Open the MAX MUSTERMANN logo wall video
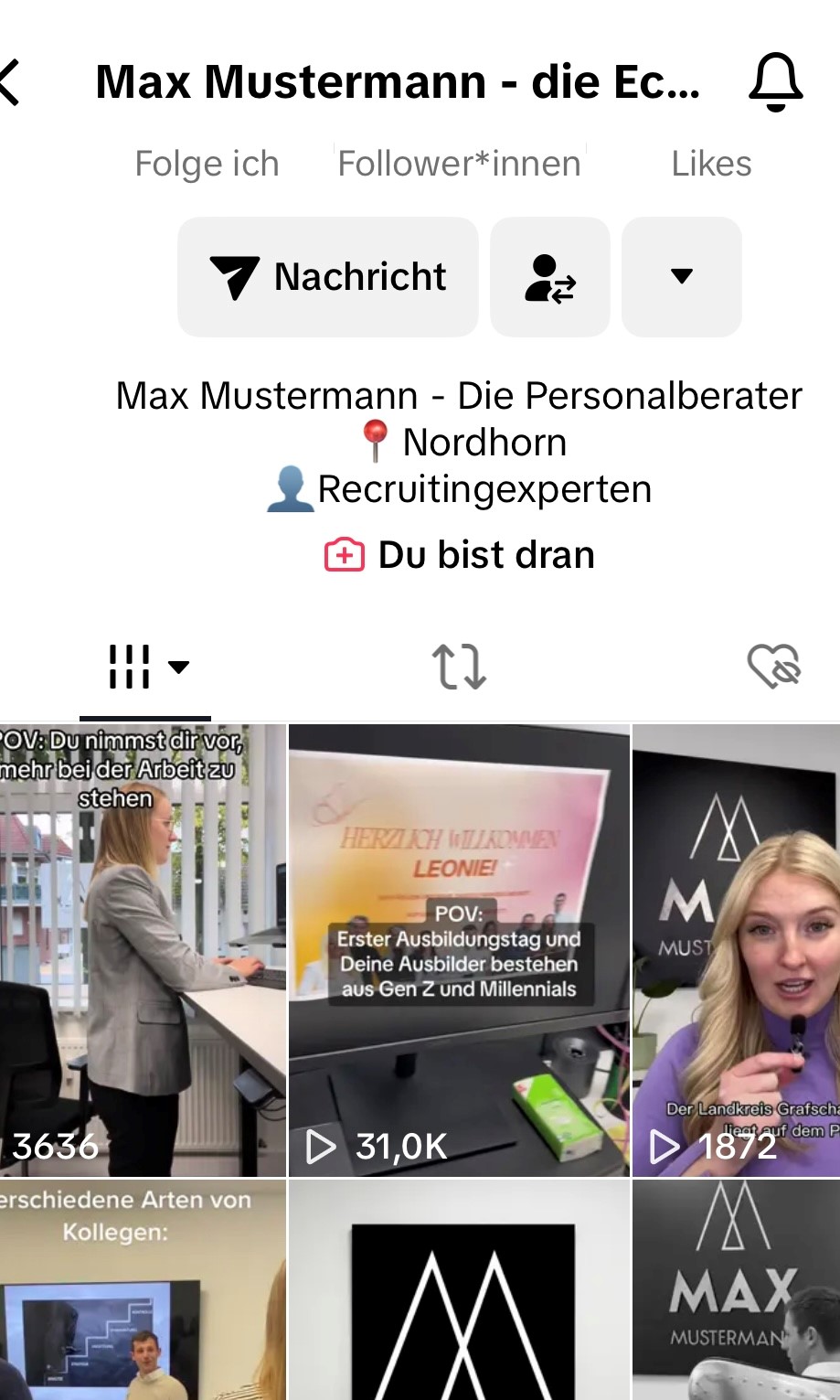The width and height of the screenshot is (840, 1400). pos(737,1290)
